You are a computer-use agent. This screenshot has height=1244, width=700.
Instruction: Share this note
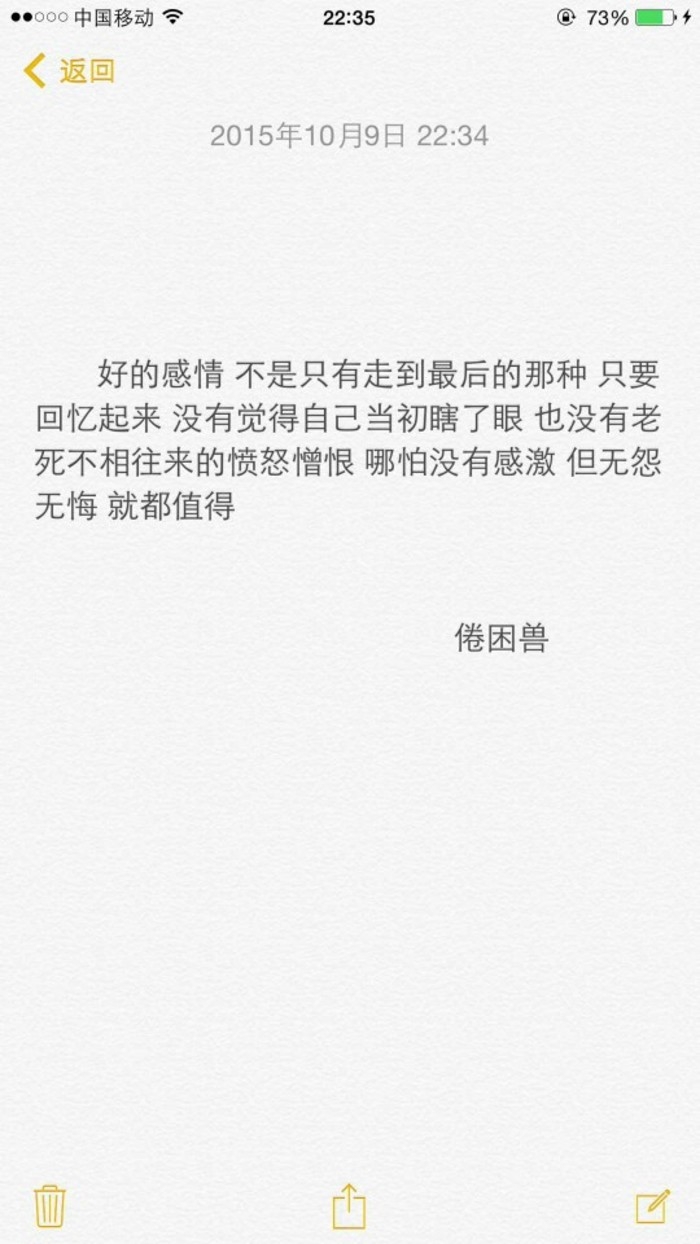(x=349, y=1205)
